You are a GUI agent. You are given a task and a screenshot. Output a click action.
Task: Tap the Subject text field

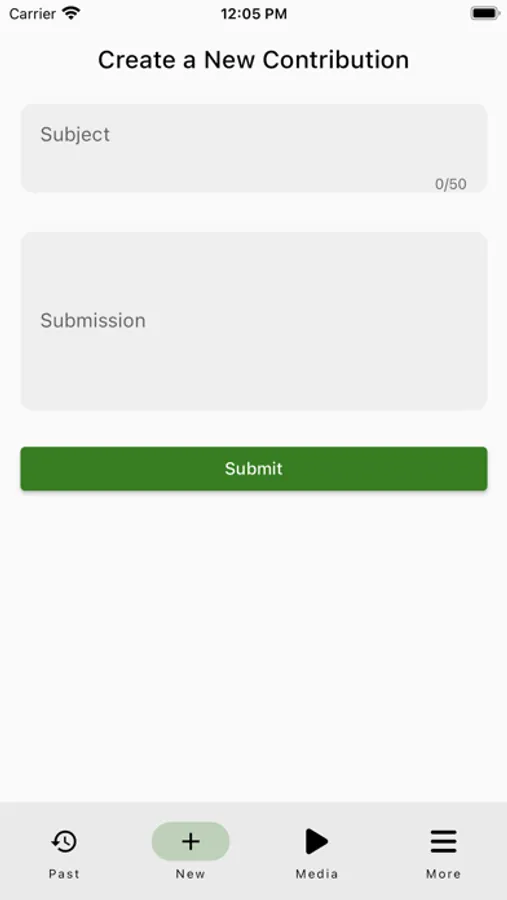click(254, 148)
